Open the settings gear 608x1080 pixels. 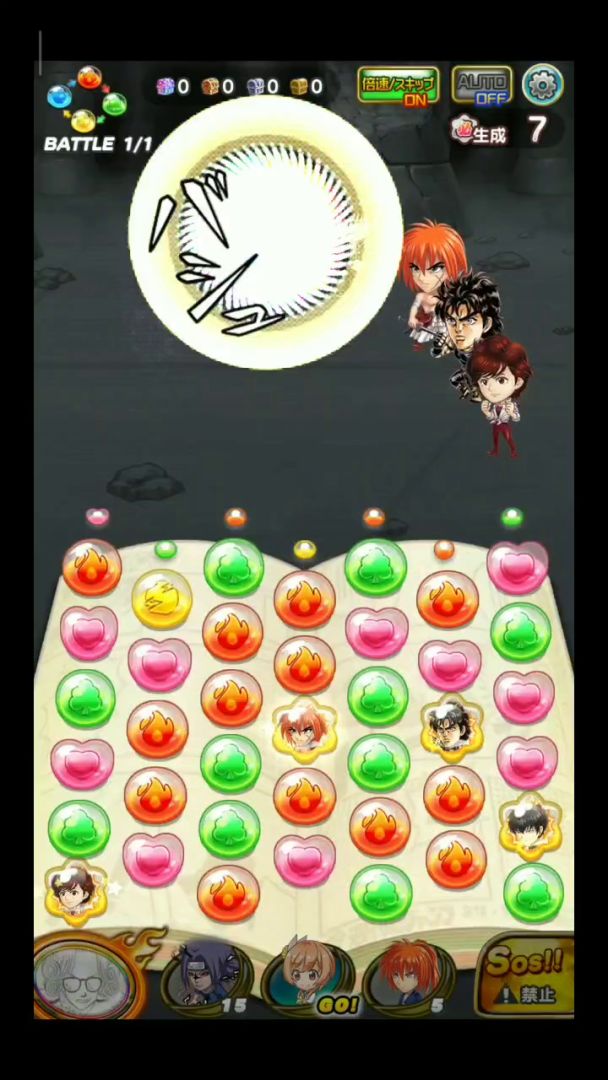[543, 85]
